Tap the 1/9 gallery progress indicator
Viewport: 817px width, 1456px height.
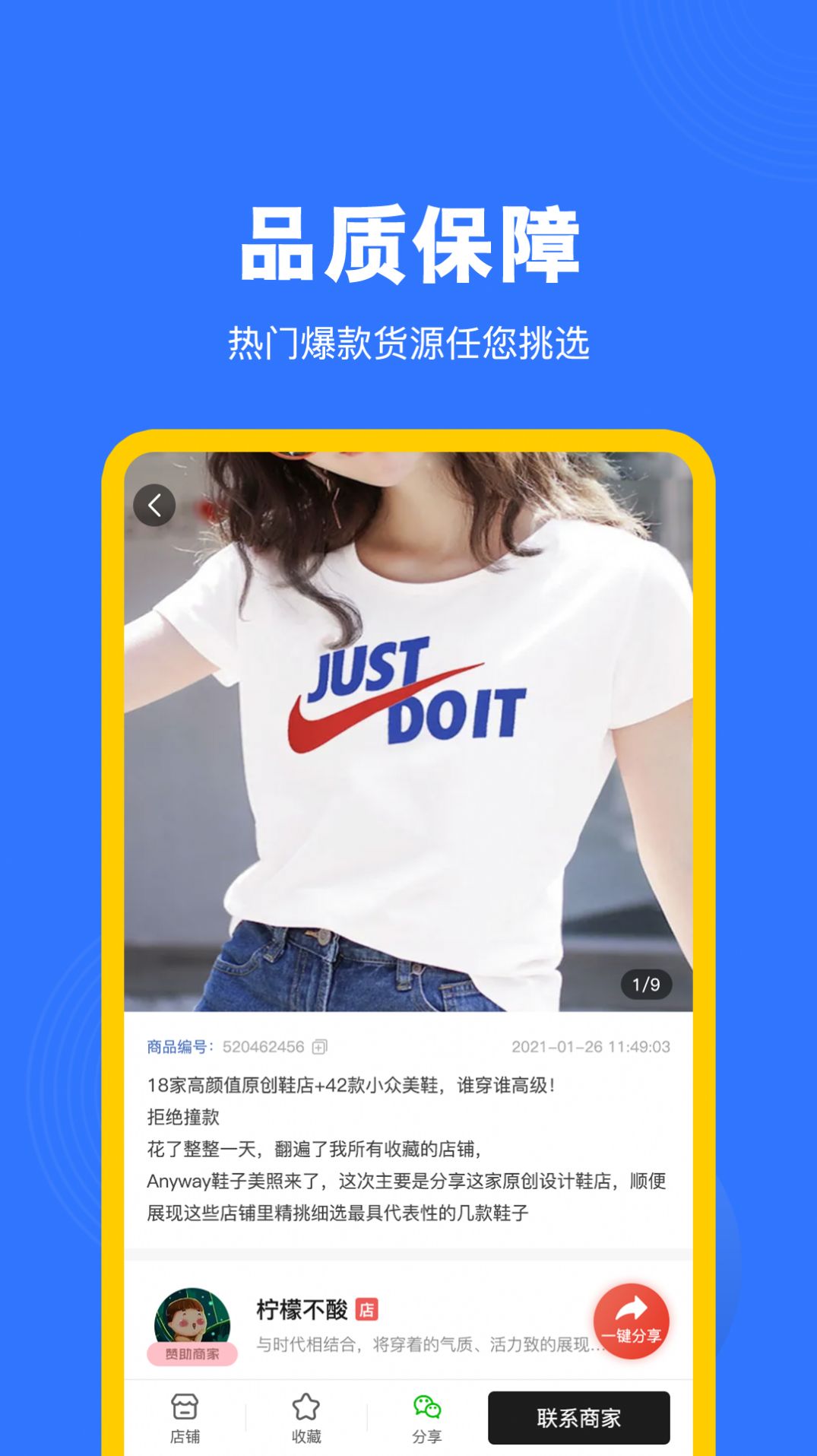(x=645, y=983)
